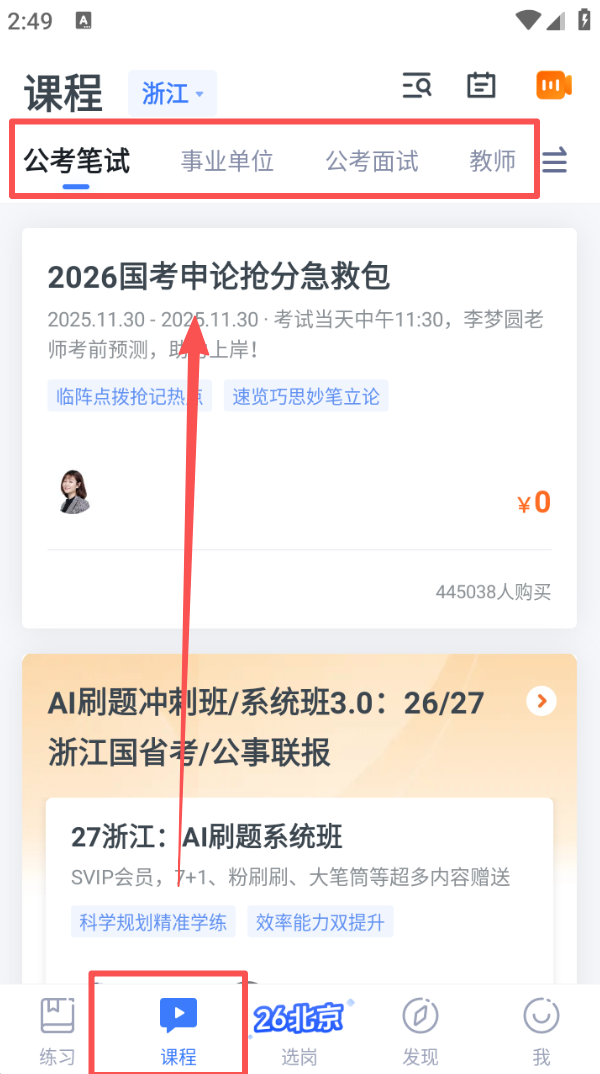Open the orange live video icon

click(552, 86)
